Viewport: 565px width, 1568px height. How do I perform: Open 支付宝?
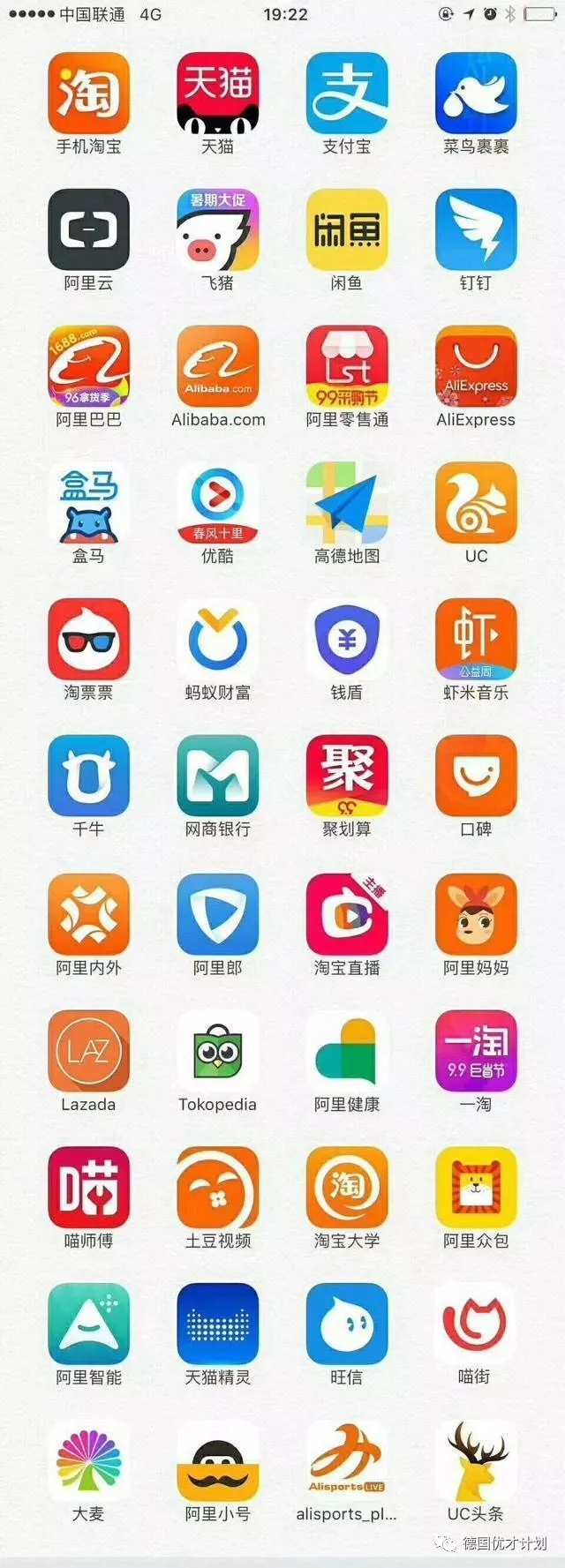(x=347, y=93)
